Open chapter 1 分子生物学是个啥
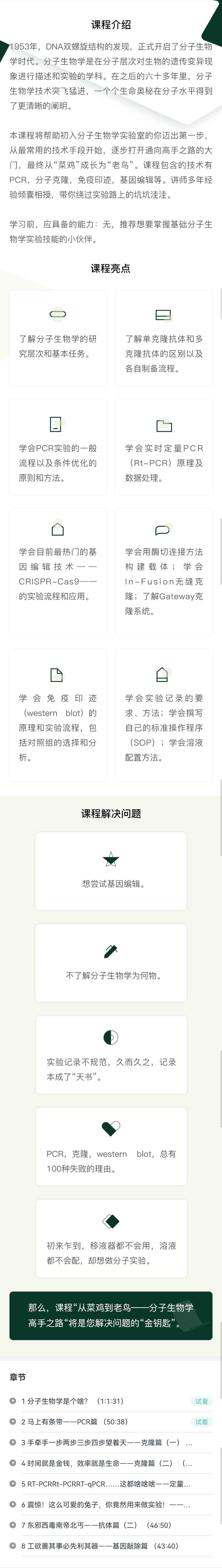Screen dimensions: 222x1568 pos(73,1401)
